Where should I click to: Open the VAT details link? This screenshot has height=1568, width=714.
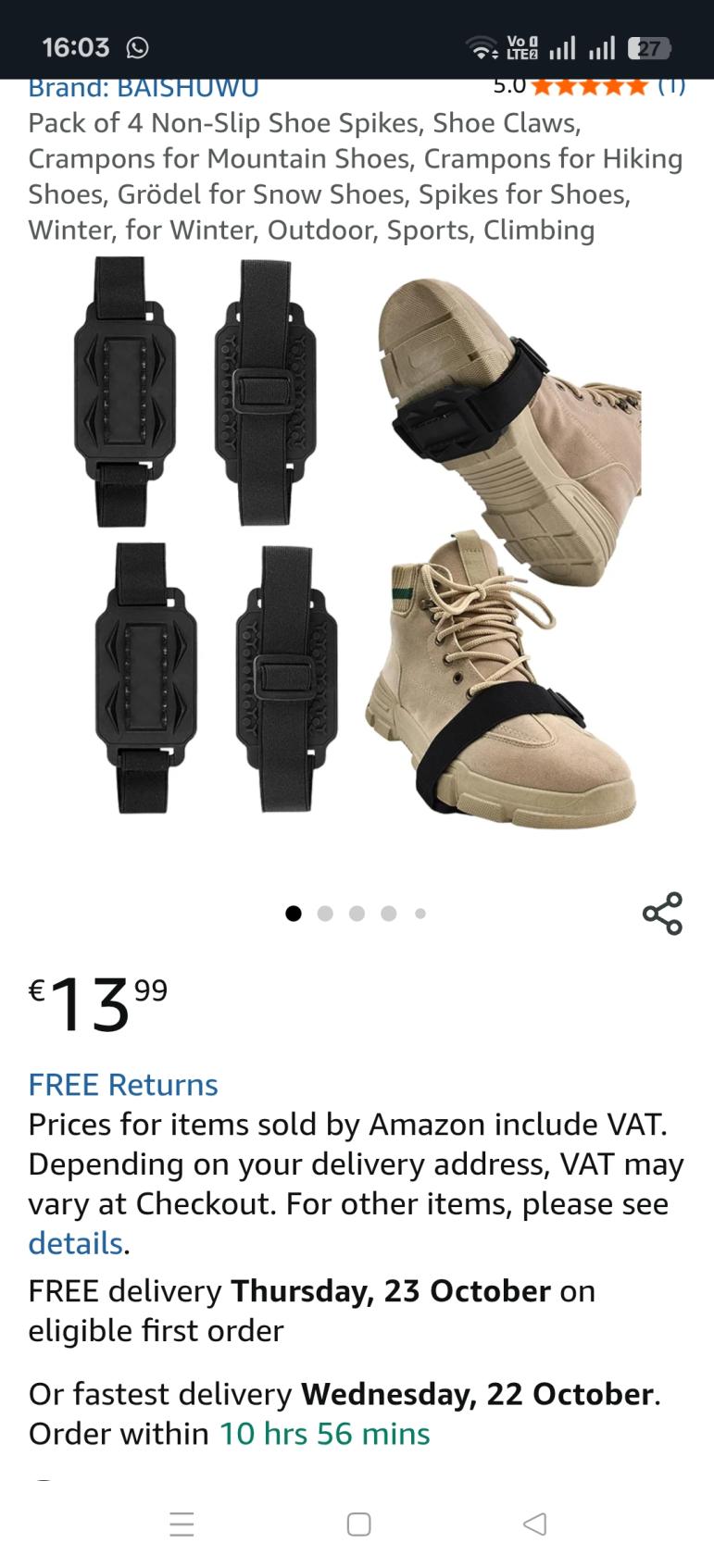coord(75,1243)
